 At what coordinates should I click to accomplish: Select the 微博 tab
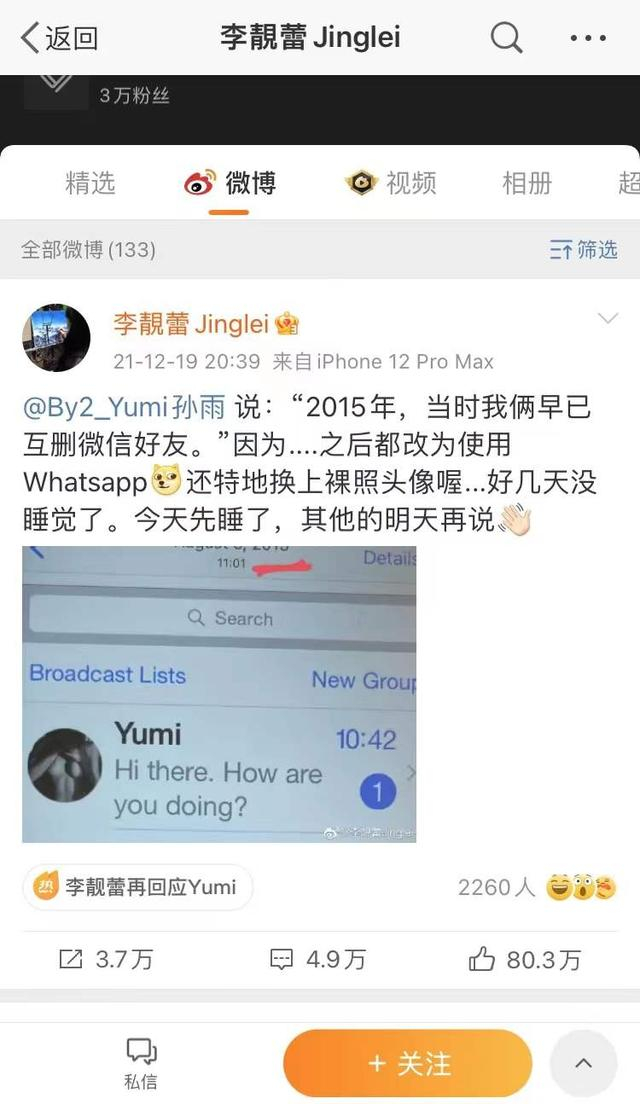point(230,183)
